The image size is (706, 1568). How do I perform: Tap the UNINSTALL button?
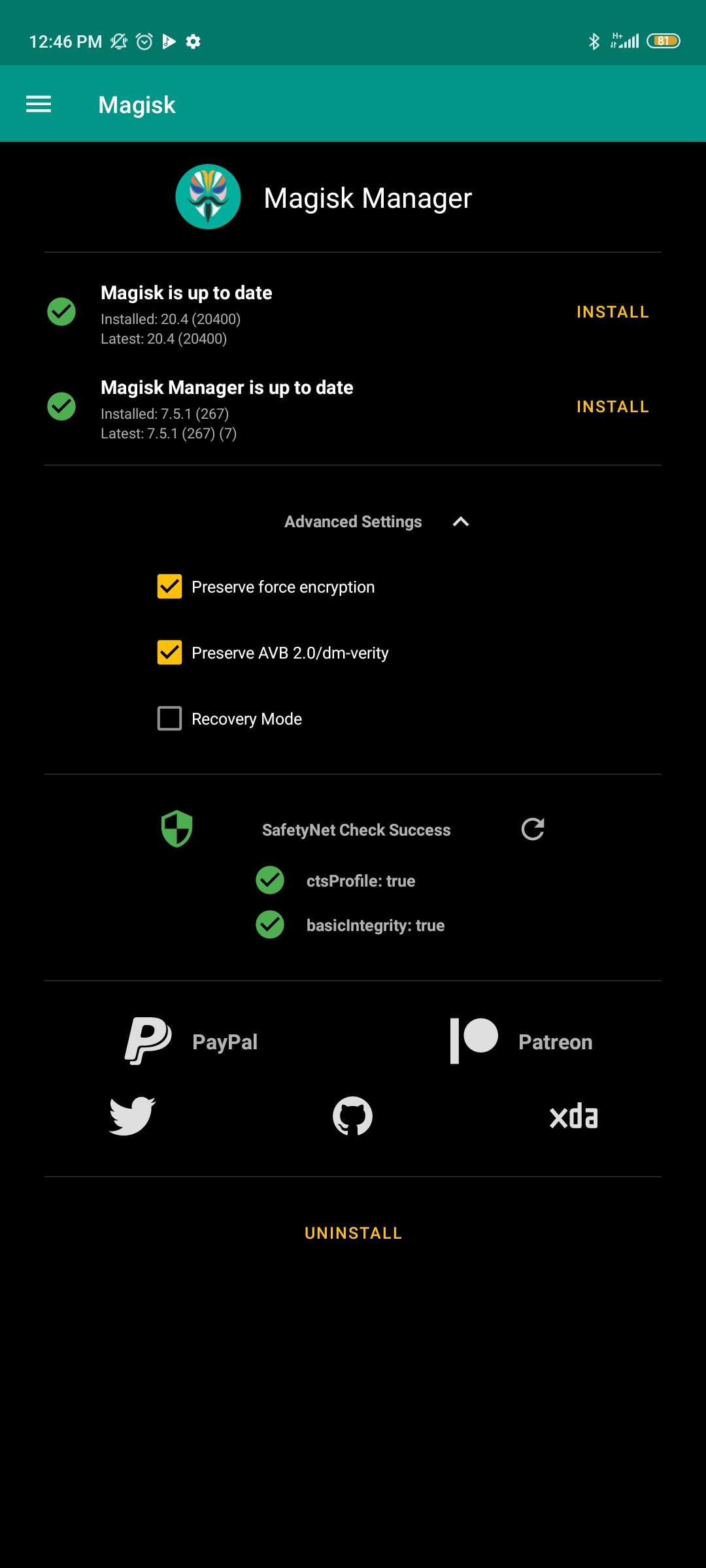coord(353,1233)
